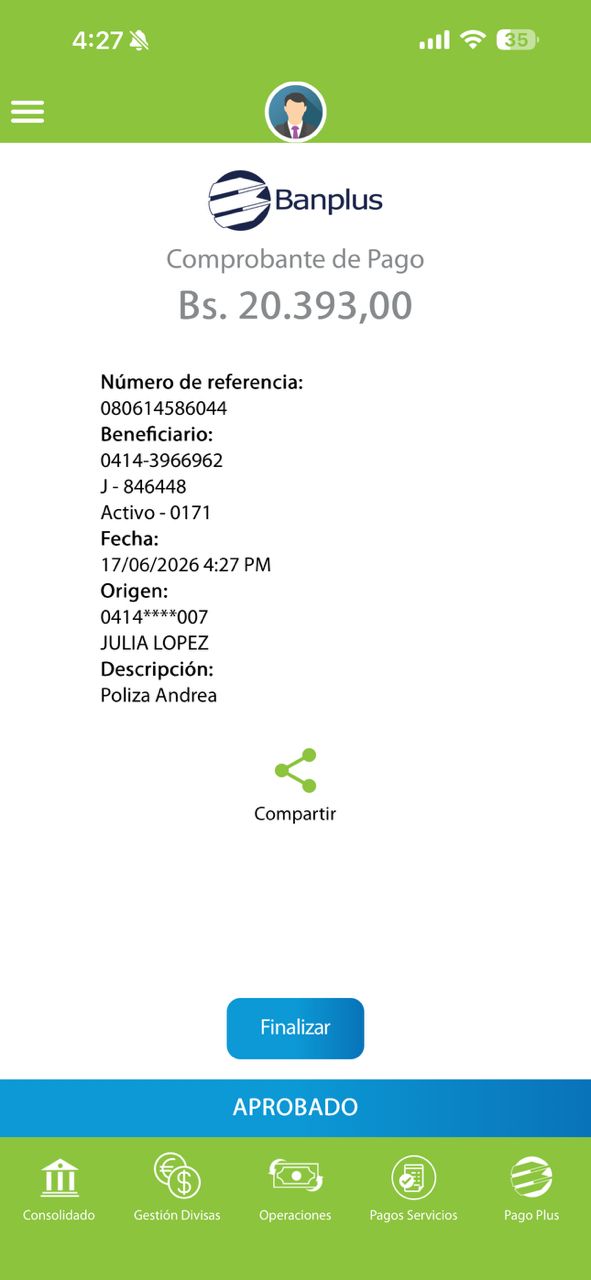
Task: Share the payment receipt via Compartir
Action: point(295,786)
